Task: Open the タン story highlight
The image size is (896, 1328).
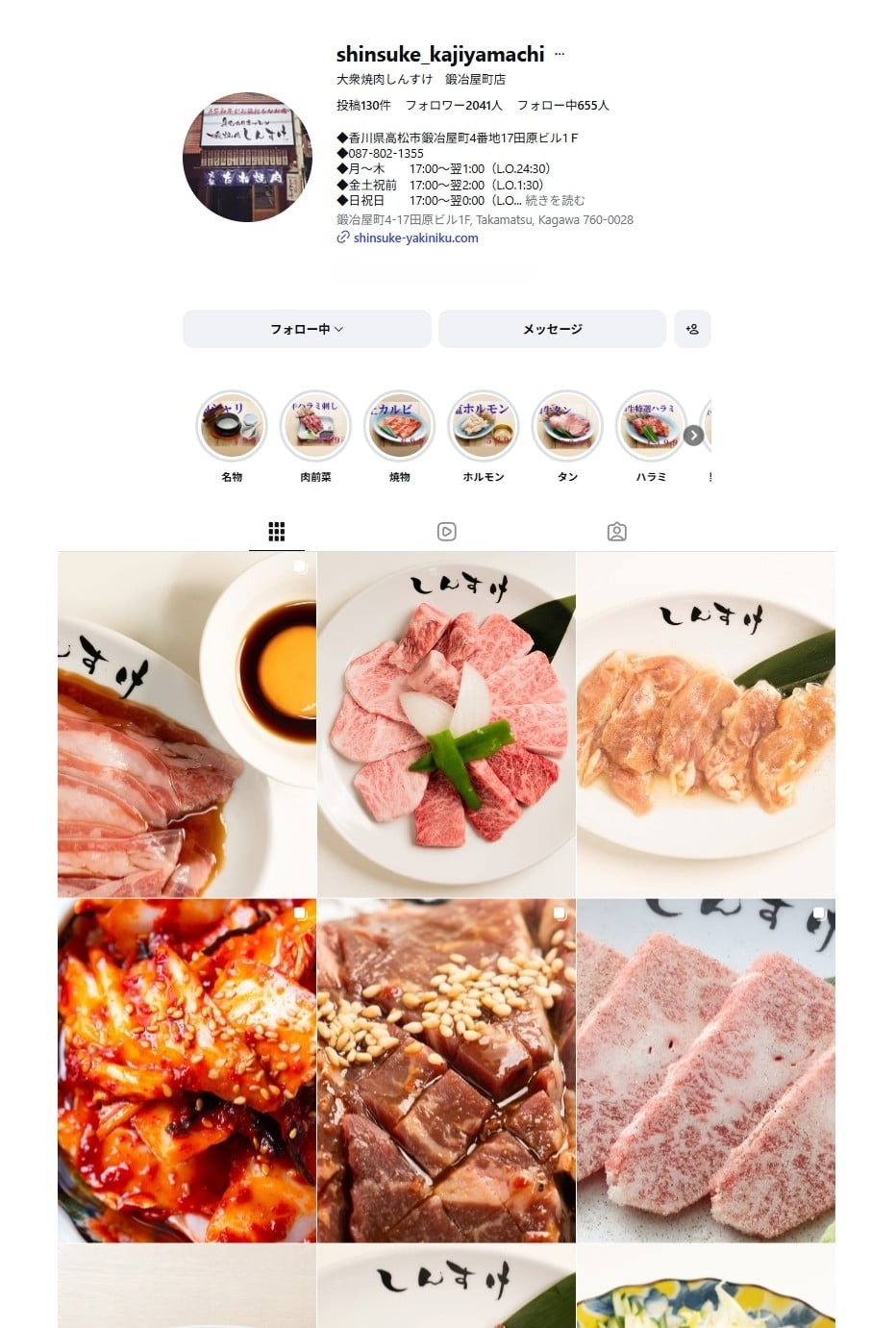Action: (x=567, y=426)
